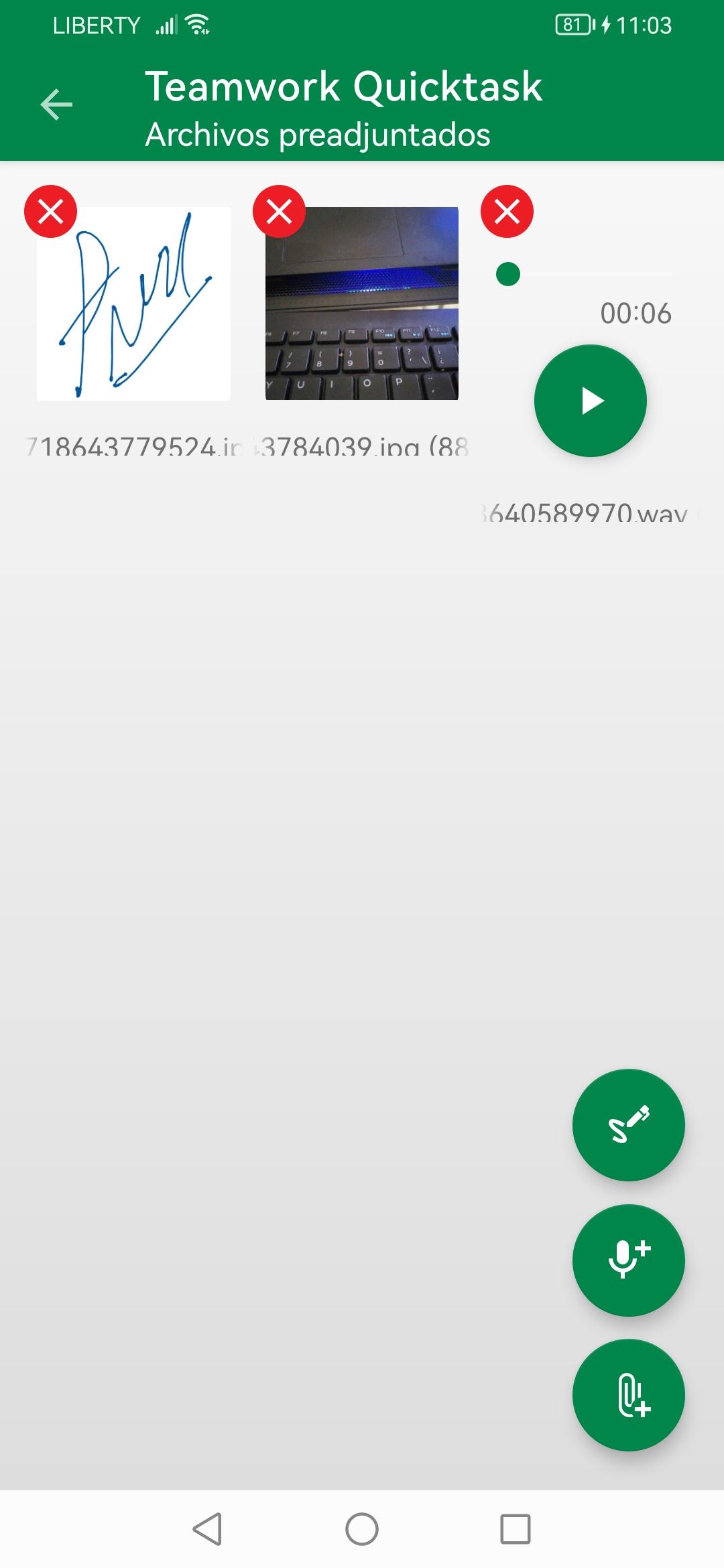Play the 00:06 audio recording
Image resolution: width=724 pixels, height=1568 pixels.
(591, 401)
